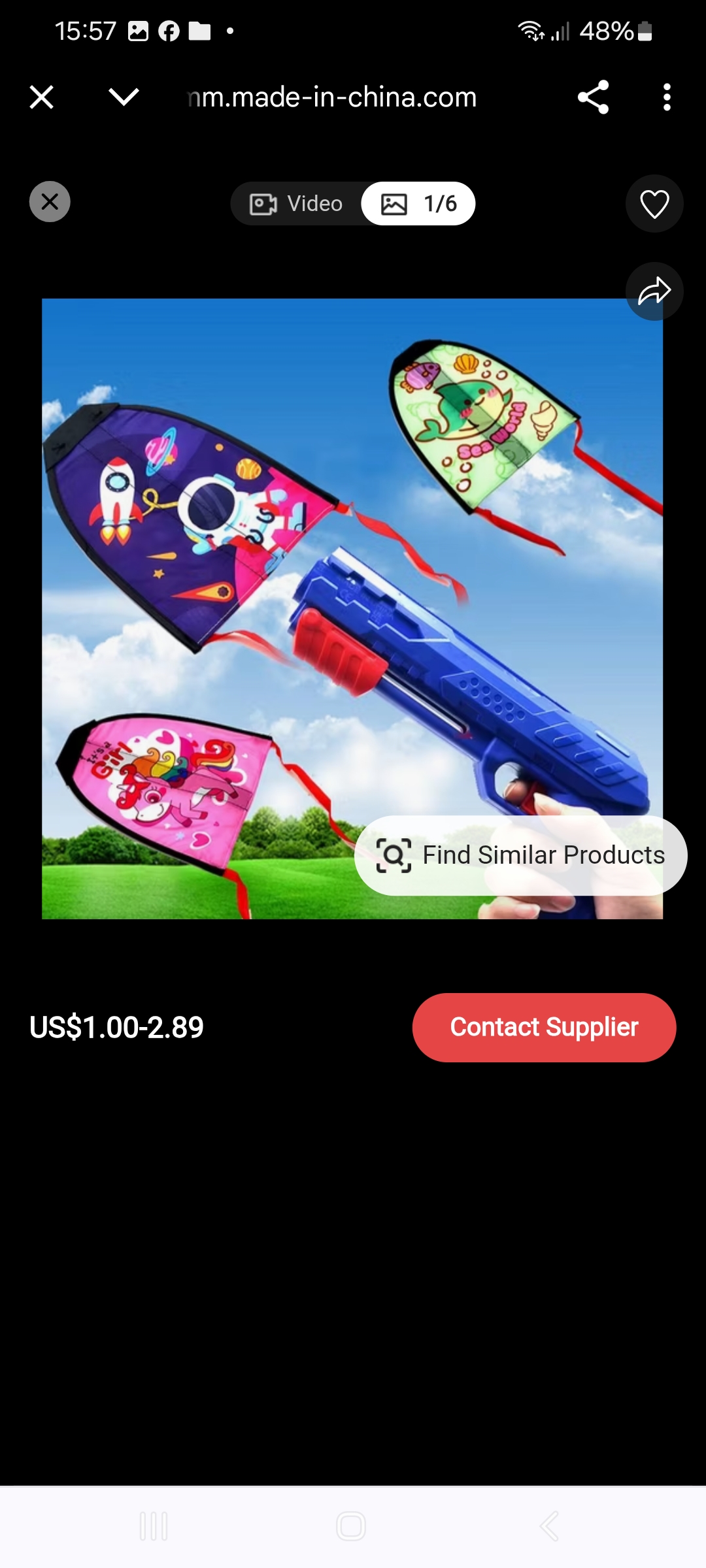Close the in-app browser tab
706x1568 pixels.
(41, 97)
